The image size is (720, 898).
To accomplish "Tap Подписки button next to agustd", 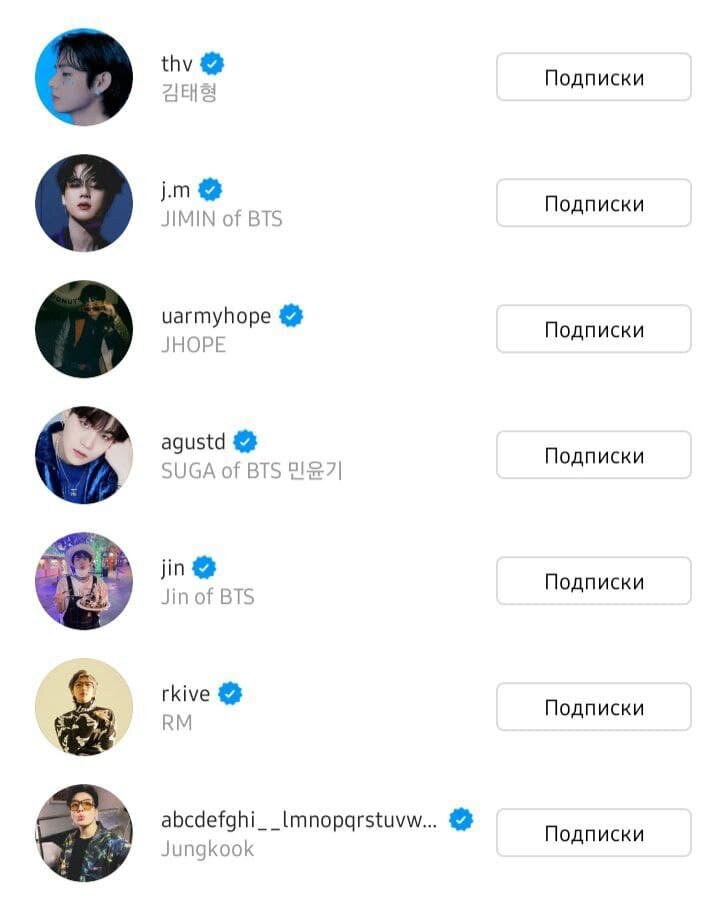I will [x=593, y=456].
